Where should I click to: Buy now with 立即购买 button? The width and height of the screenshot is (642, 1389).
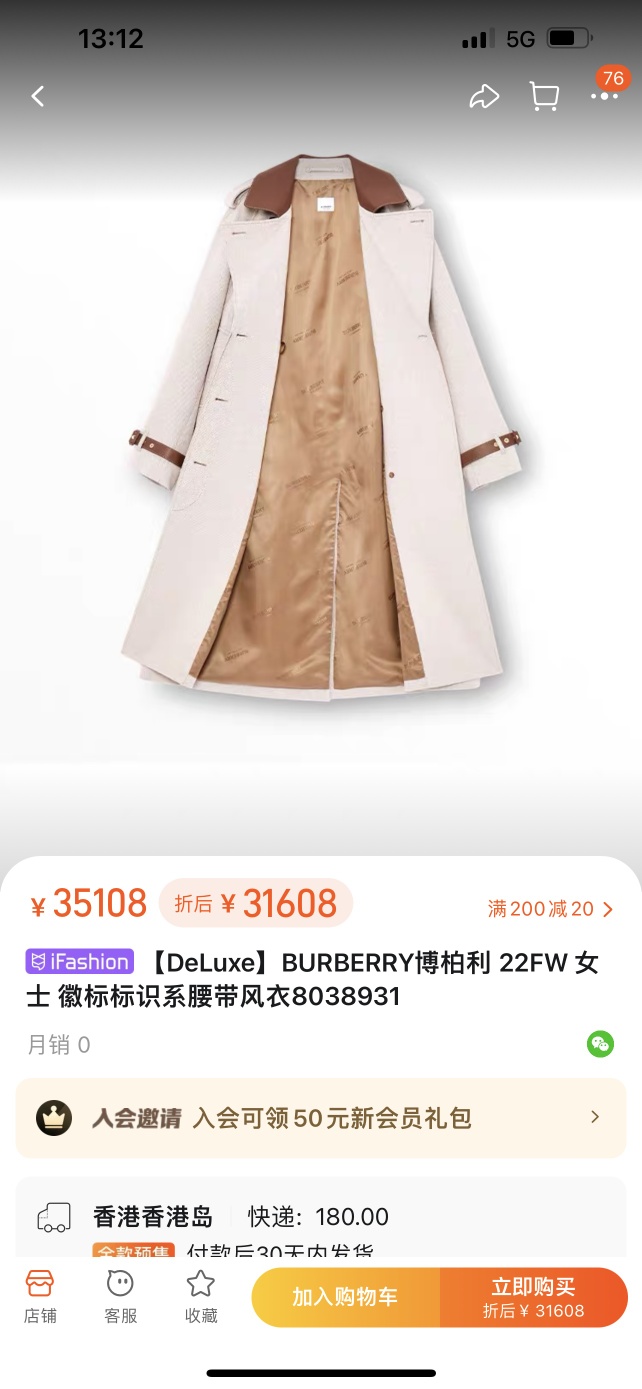pos(533,1297)
